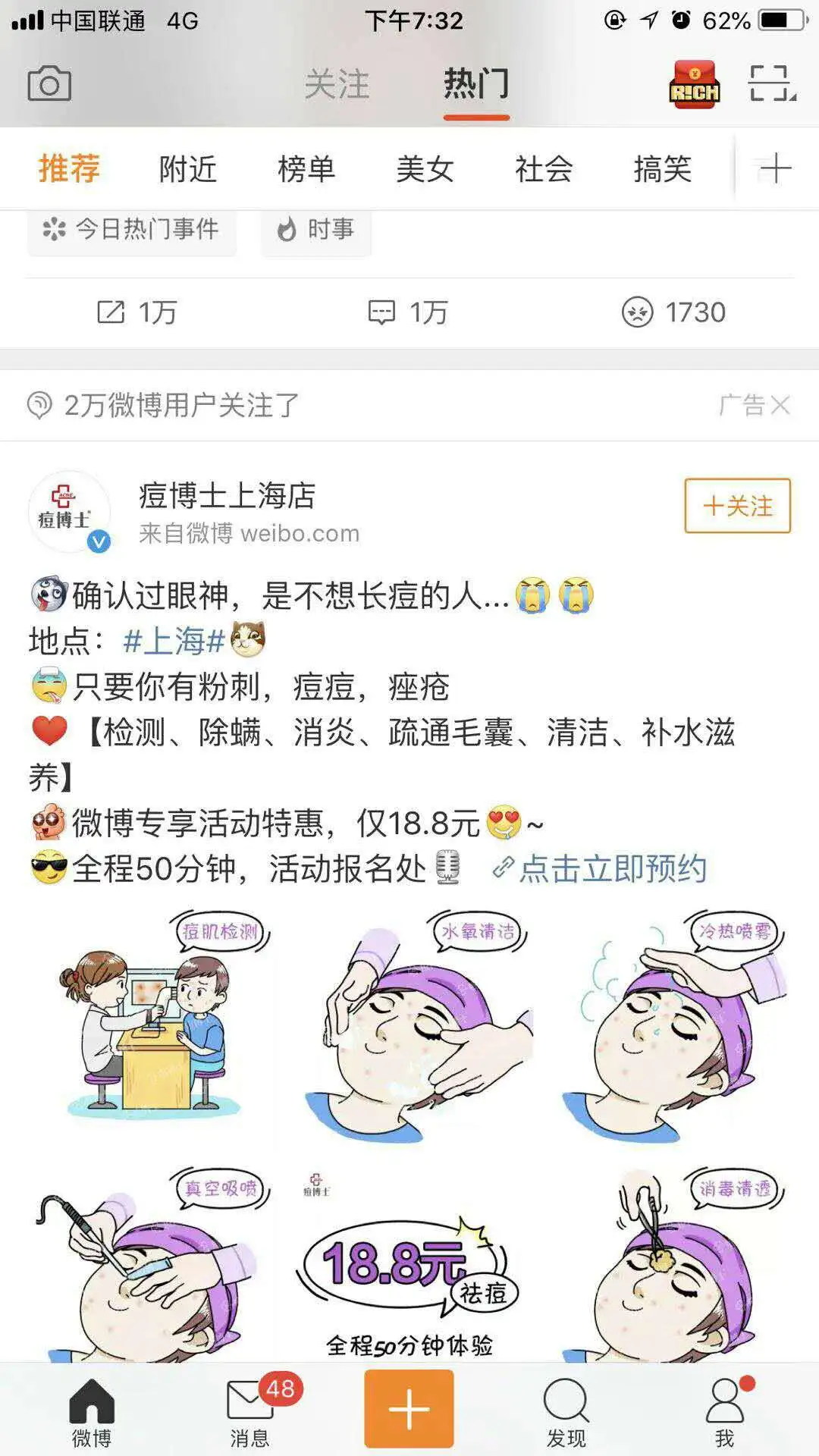Tap the plus to add channels

coord(775,168)
